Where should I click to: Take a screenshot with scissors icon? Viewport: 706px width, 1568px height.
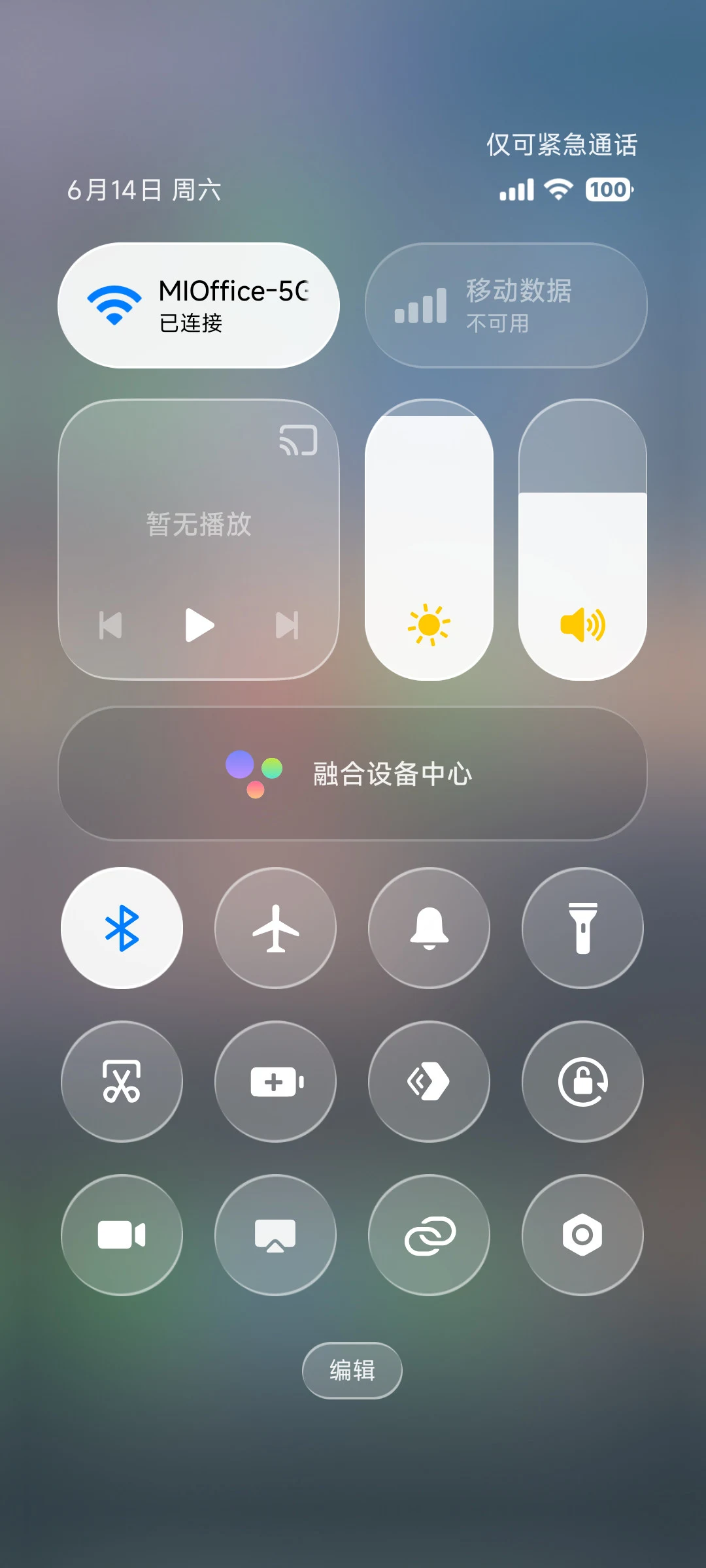[122, 1081]
